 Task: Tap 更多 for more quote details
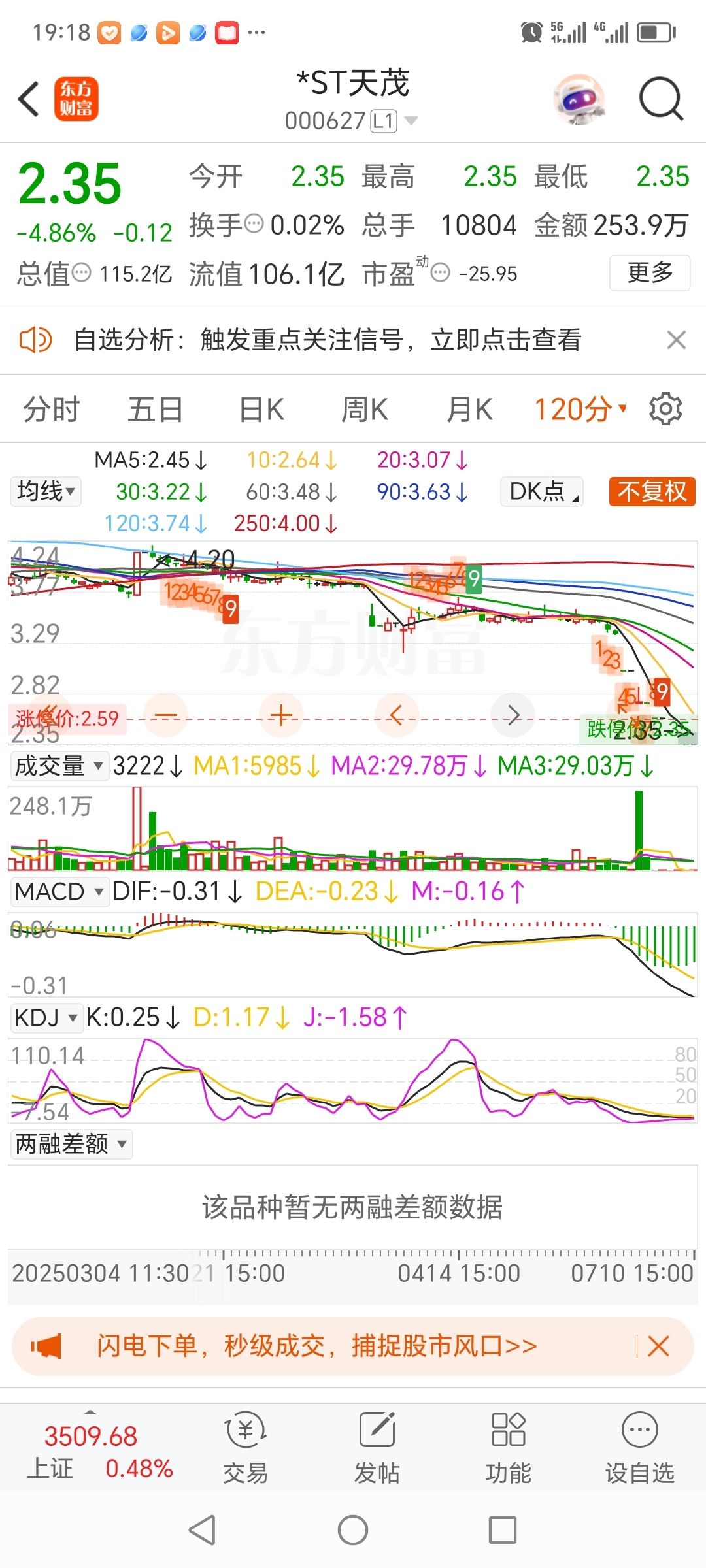[x=650, y=272]
